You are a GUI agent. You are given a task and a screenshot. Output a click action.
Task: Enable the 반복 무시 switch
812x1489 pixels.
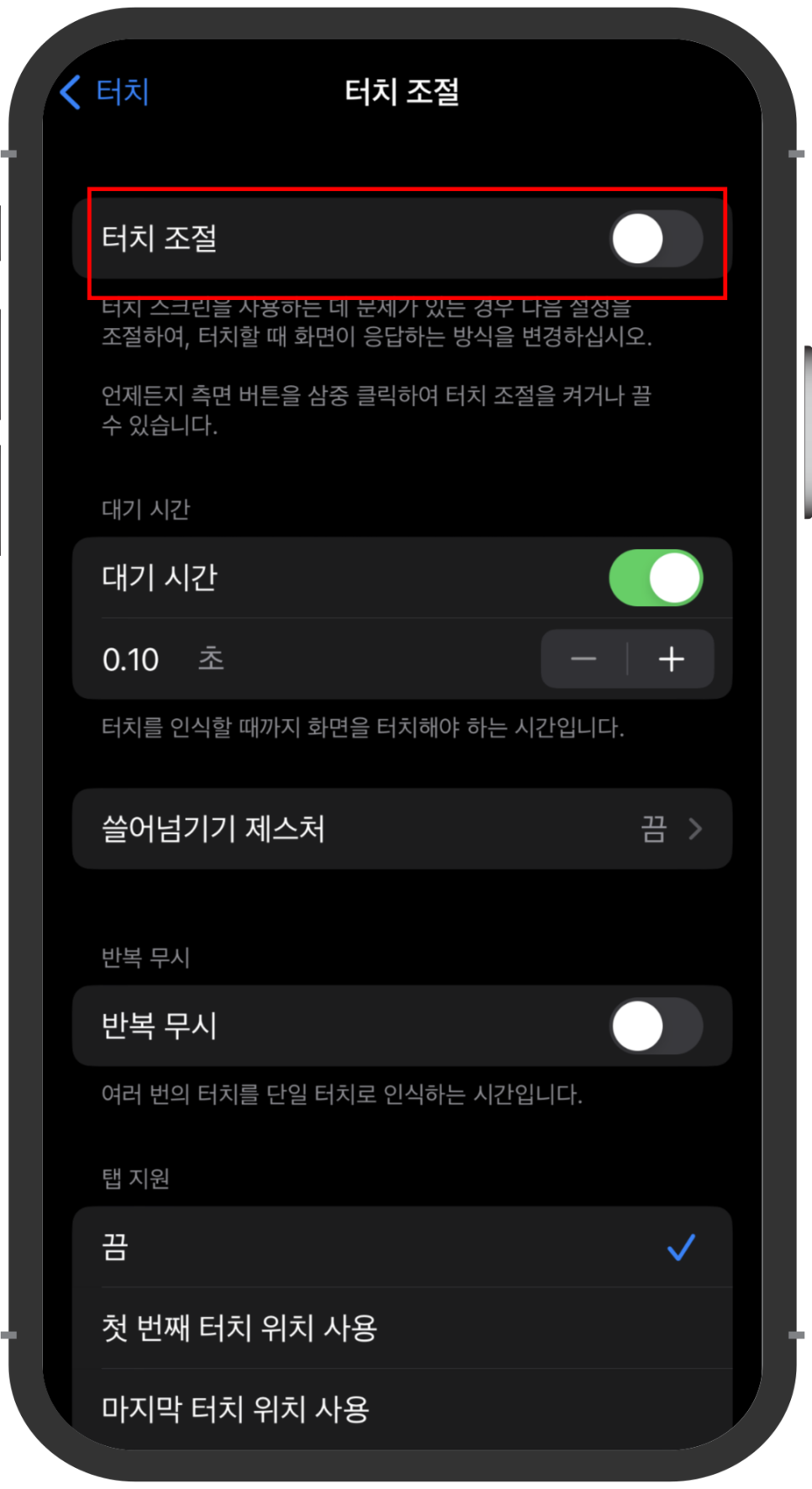(656, 1026)
